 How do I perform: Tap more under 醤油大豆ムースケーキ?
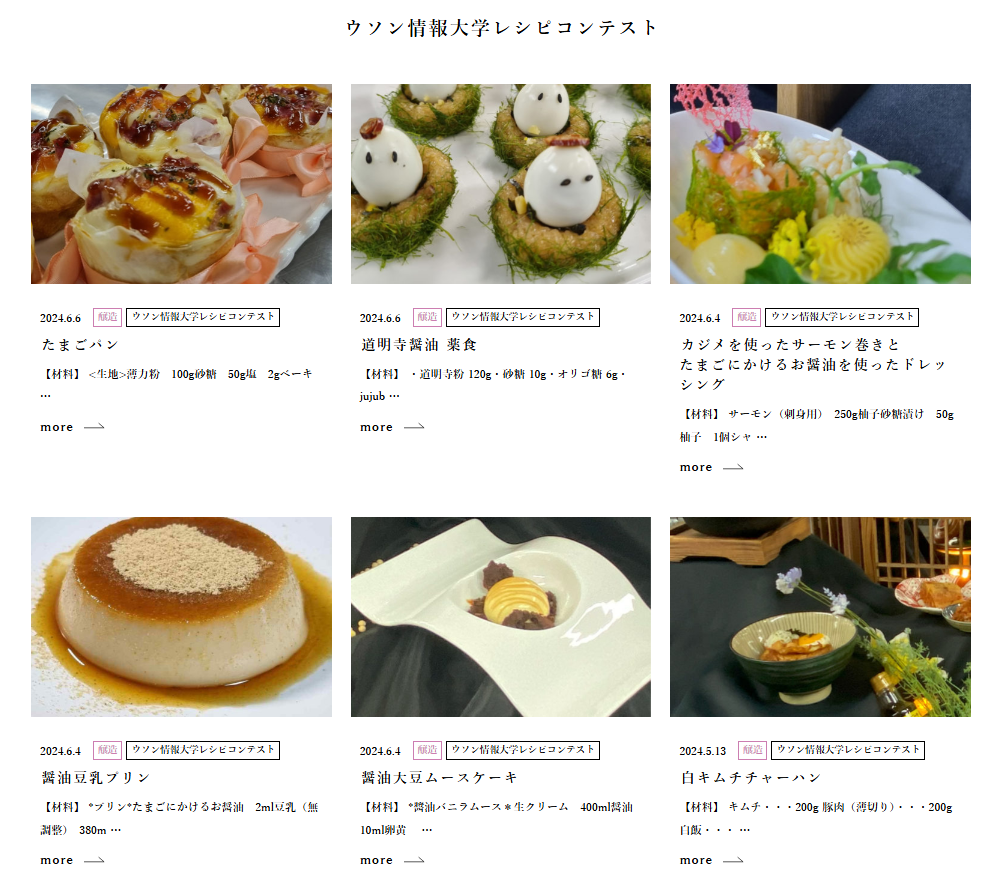coord(392,860)
